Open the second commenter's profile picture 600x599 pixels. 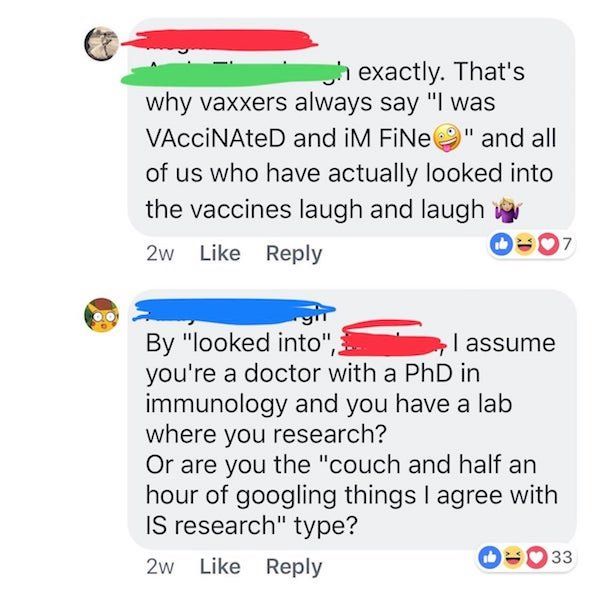[102, 314]
